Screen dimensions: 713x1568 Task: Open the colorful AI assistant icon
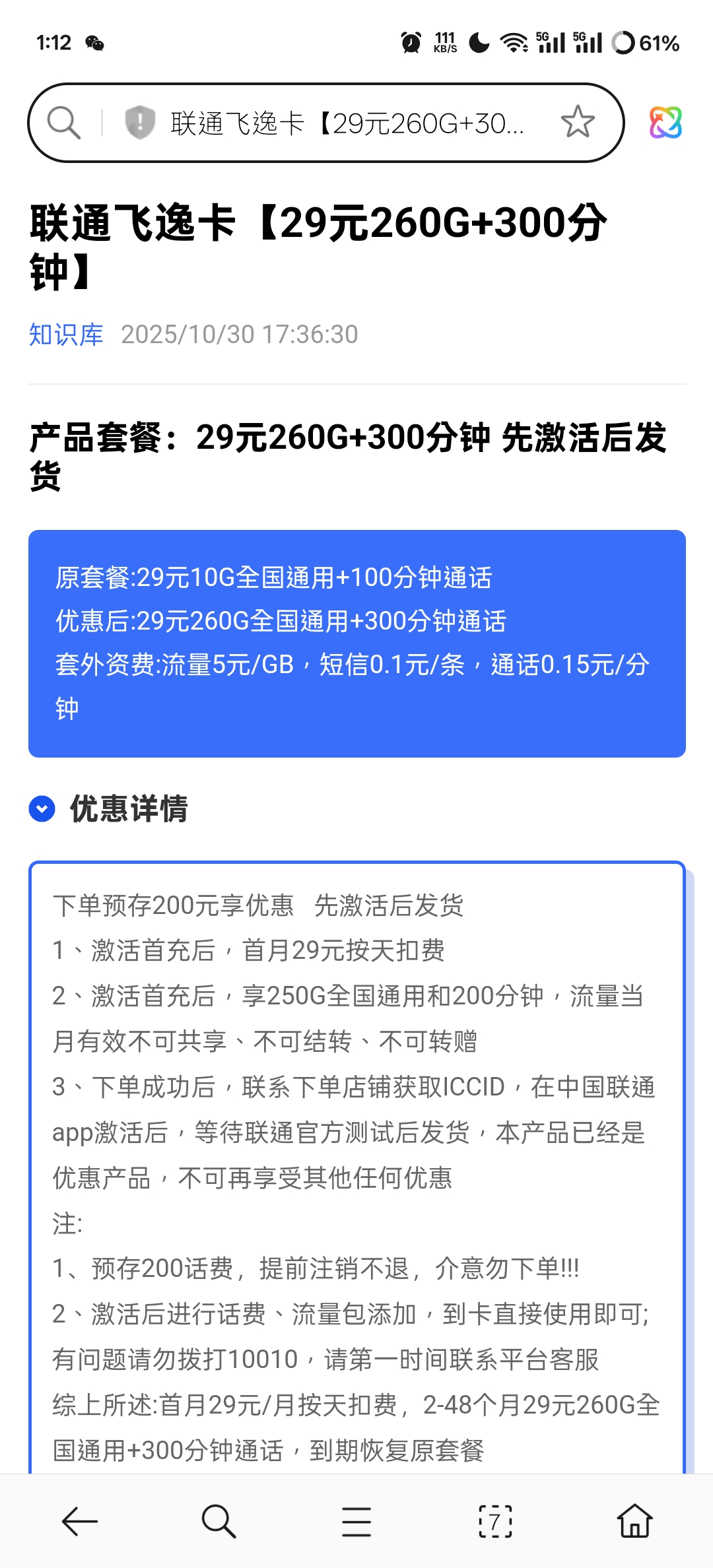point(665,123)
